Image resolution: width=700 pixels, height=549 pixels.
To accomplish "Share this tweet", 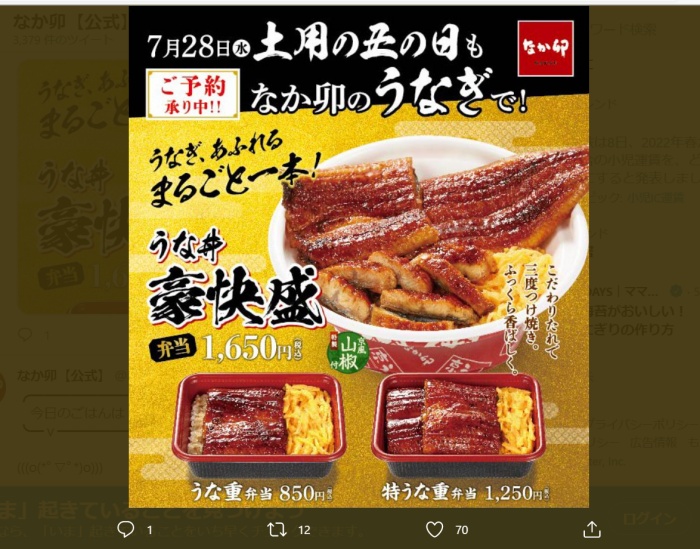I will coord(592,529).
